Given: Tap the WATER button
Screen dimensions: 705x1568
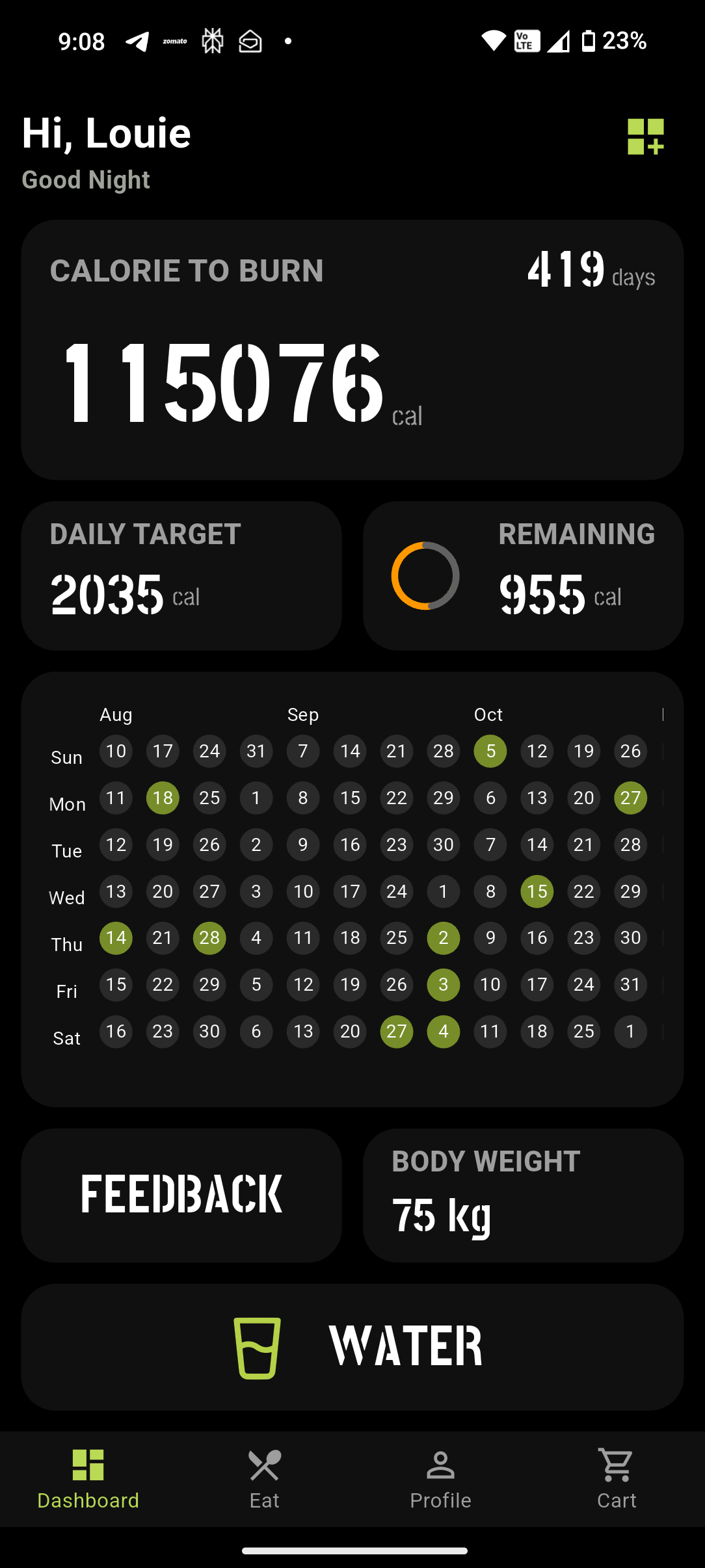Looking at the screenshot, I should [x=351, y=1348].
